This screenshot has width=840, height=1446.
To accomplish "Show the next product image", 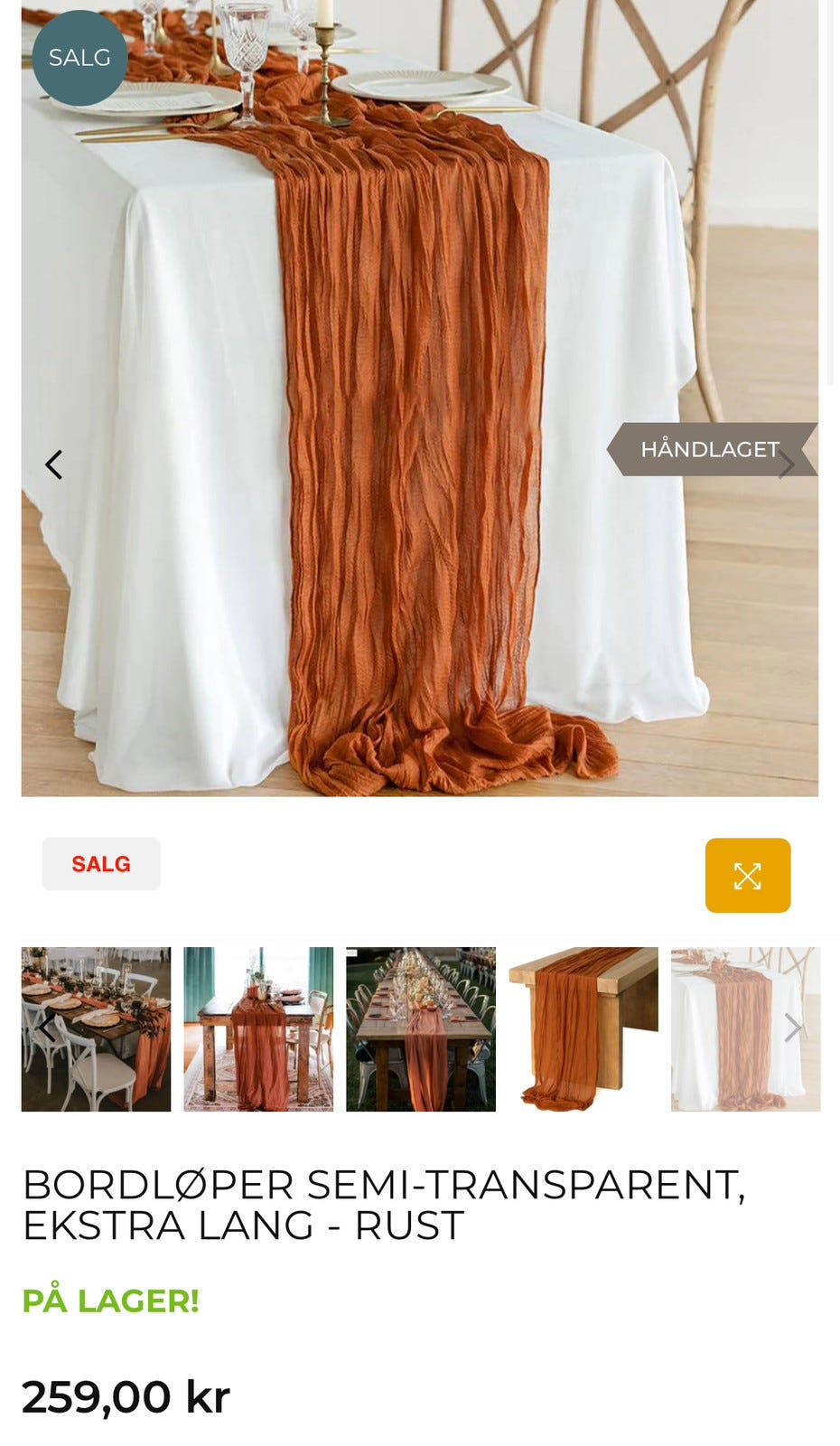I will (787, 465).
